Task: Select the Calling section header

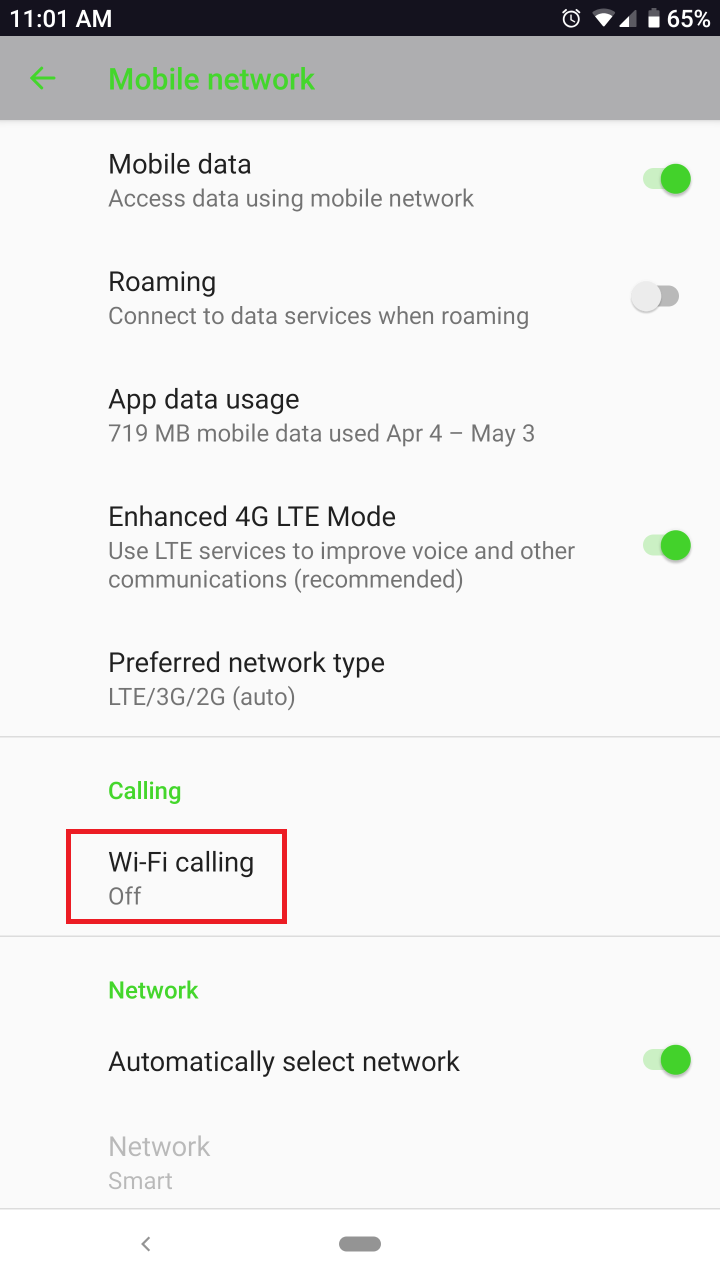Action: (144, 790)
